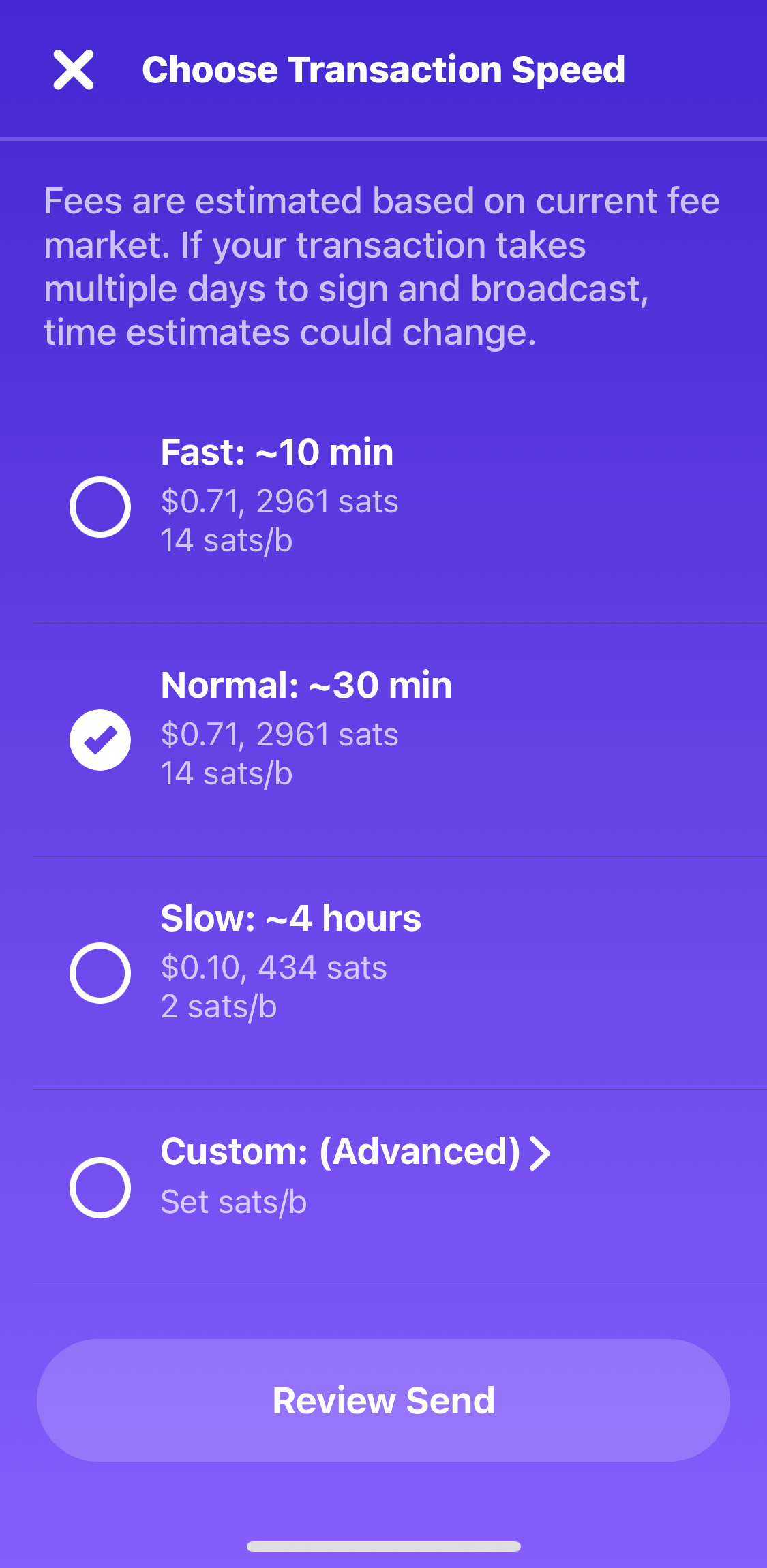
Task: Choose the Normal ~30 min speed option
Action: pyautogui.click(x=100, y=740)
